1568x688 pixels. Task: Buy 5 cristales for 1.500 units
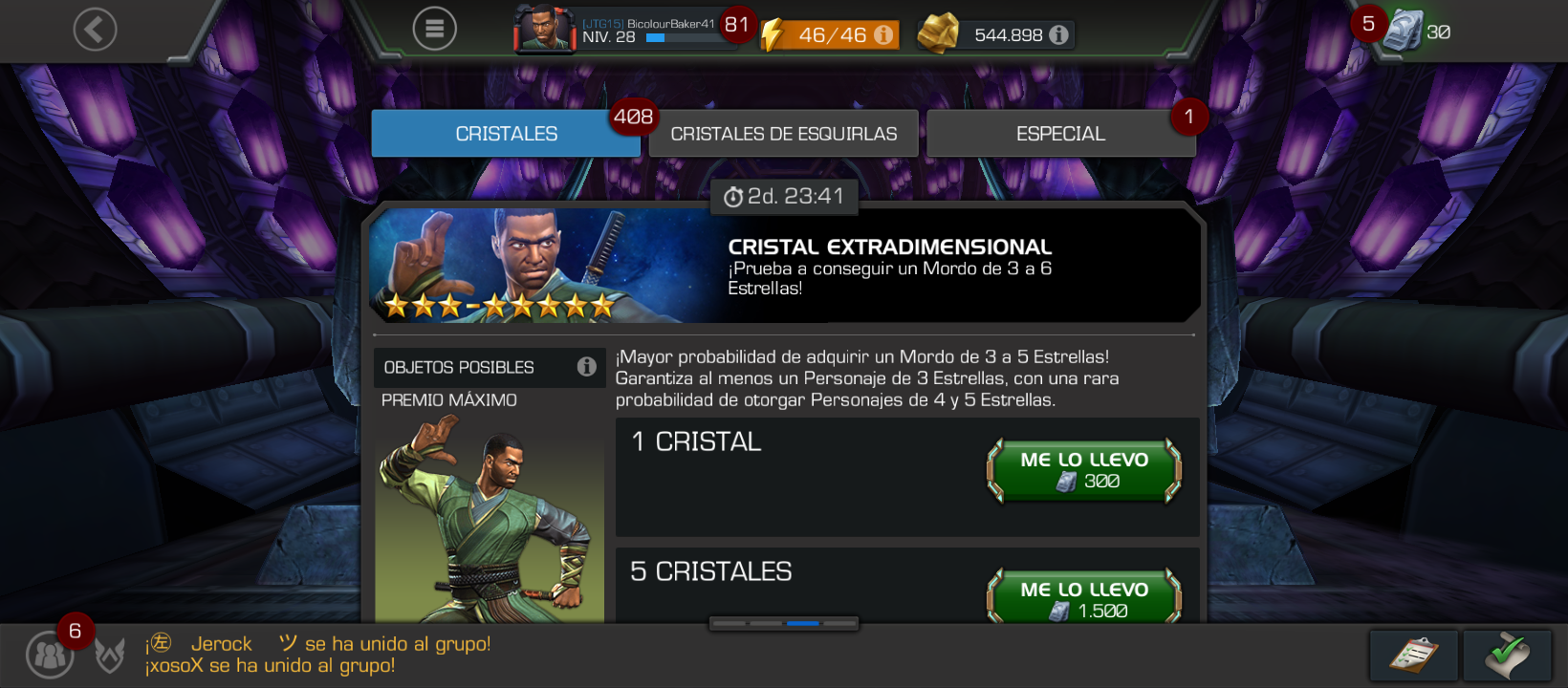(x=1084, y=599)
